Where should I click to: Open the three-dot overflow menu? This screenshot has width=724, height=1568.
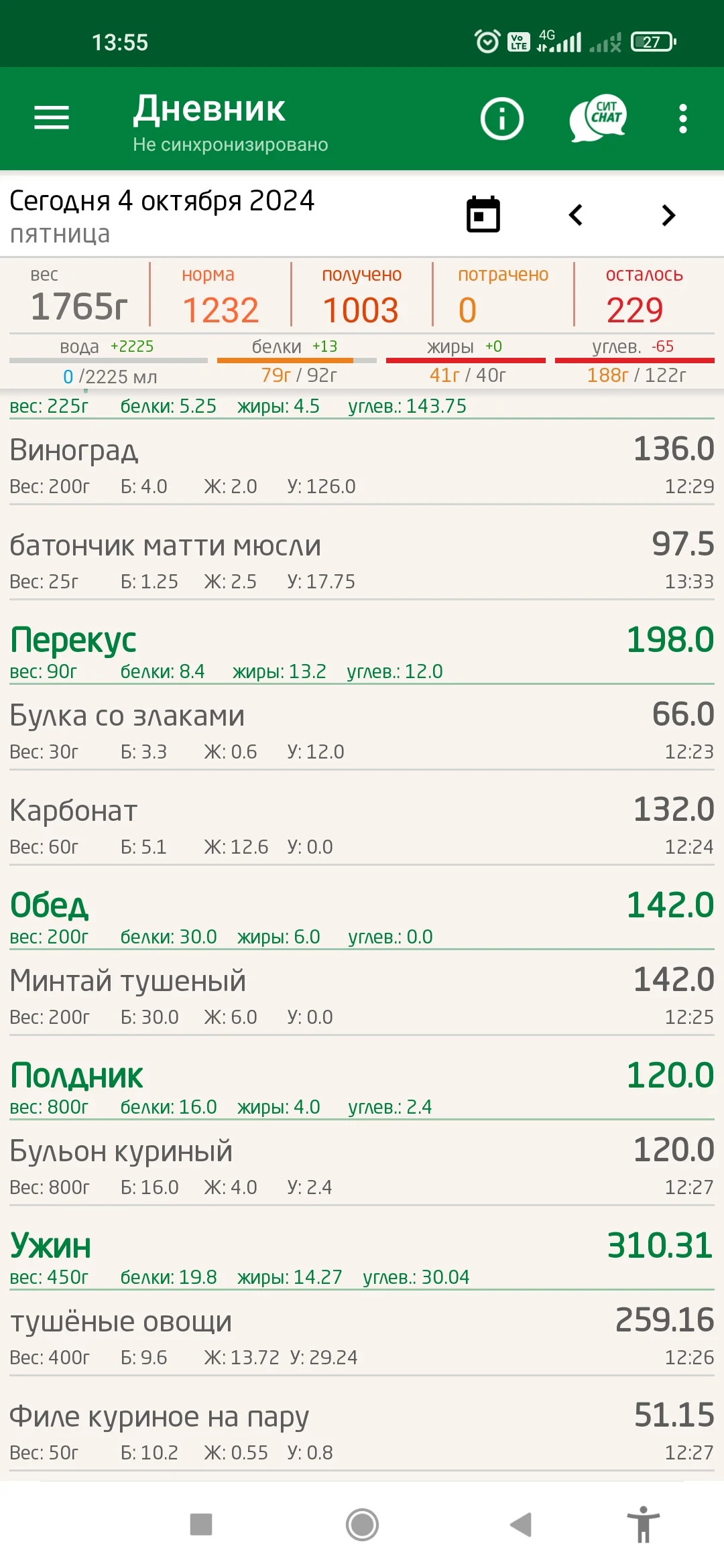pos(682,117)
